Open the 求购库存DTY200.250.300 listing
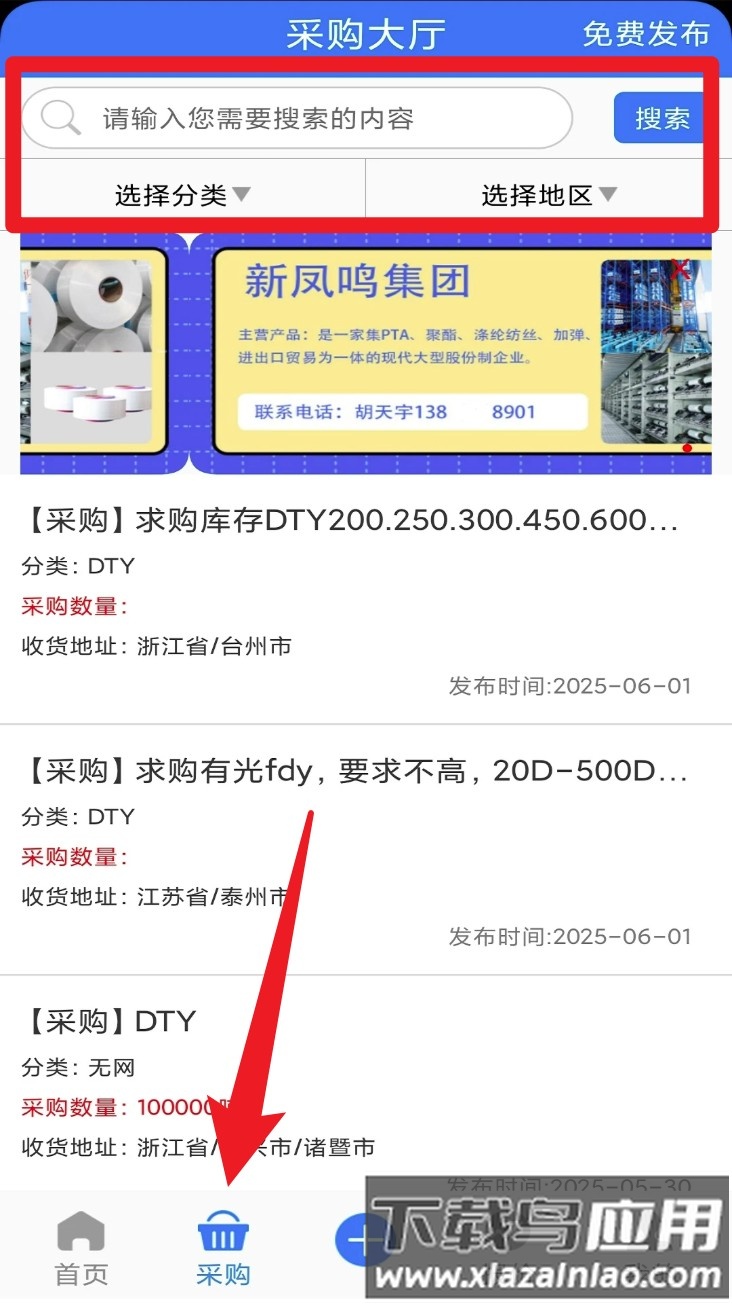 [350, 521]
